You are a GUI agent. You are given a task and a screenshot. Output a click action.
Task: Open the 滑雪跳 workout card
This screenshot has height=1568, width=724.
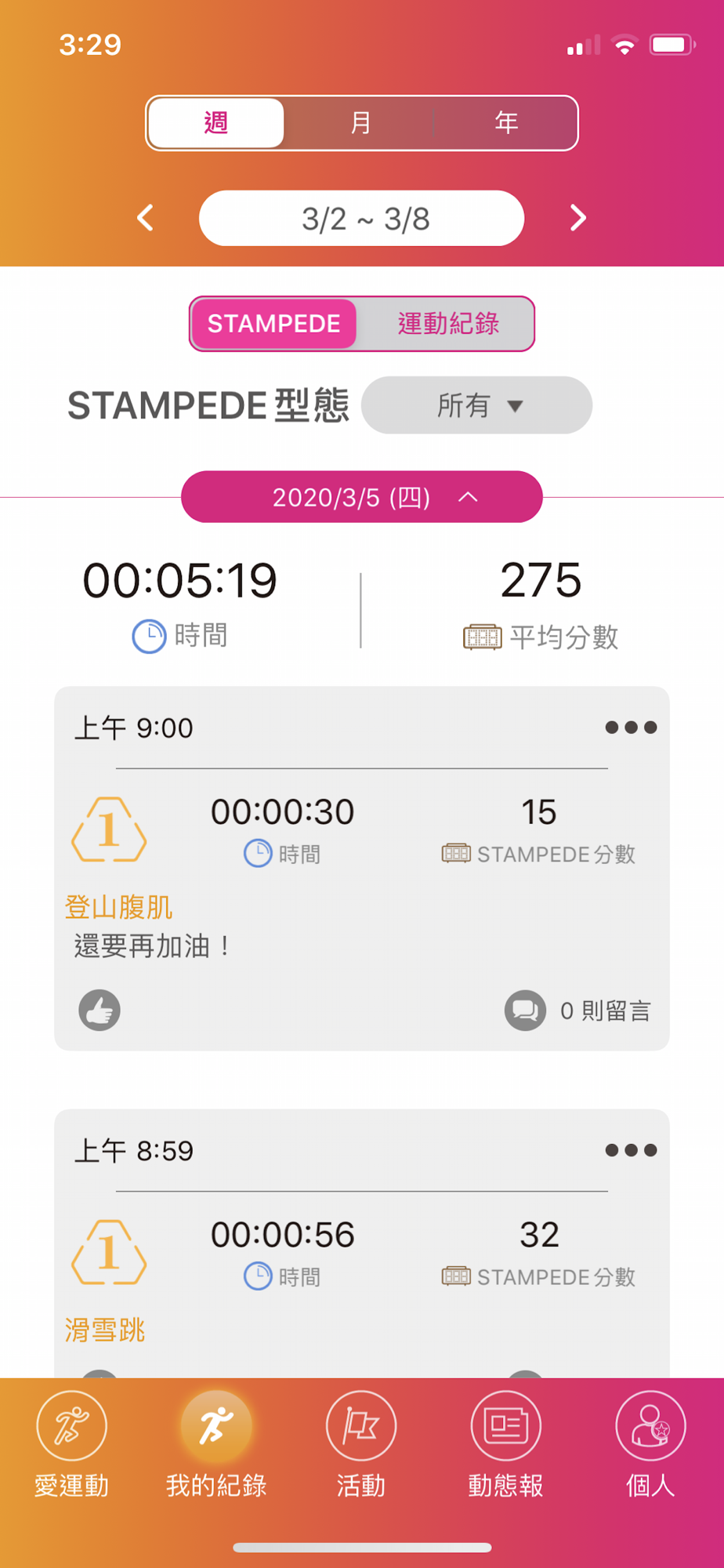point(361,1243)
